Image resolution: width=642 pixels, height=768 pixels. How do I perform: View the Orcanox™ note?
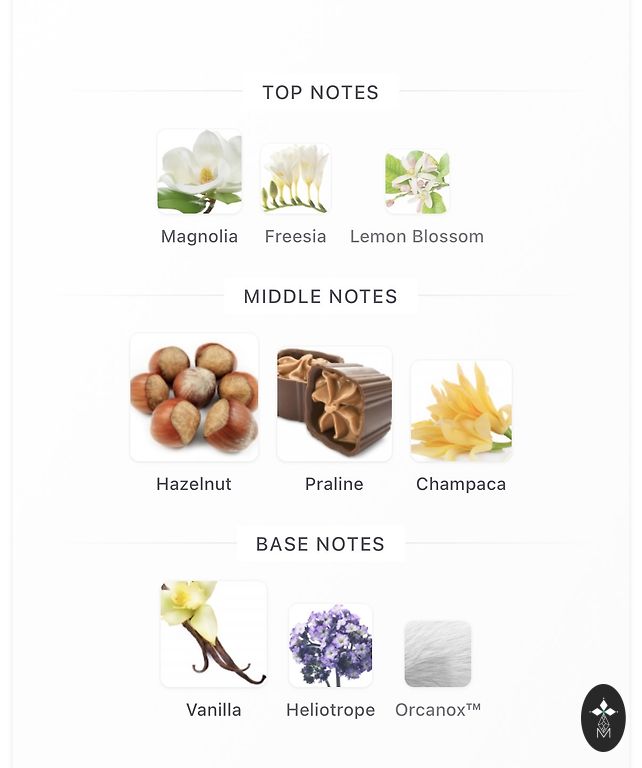(438, 654)
